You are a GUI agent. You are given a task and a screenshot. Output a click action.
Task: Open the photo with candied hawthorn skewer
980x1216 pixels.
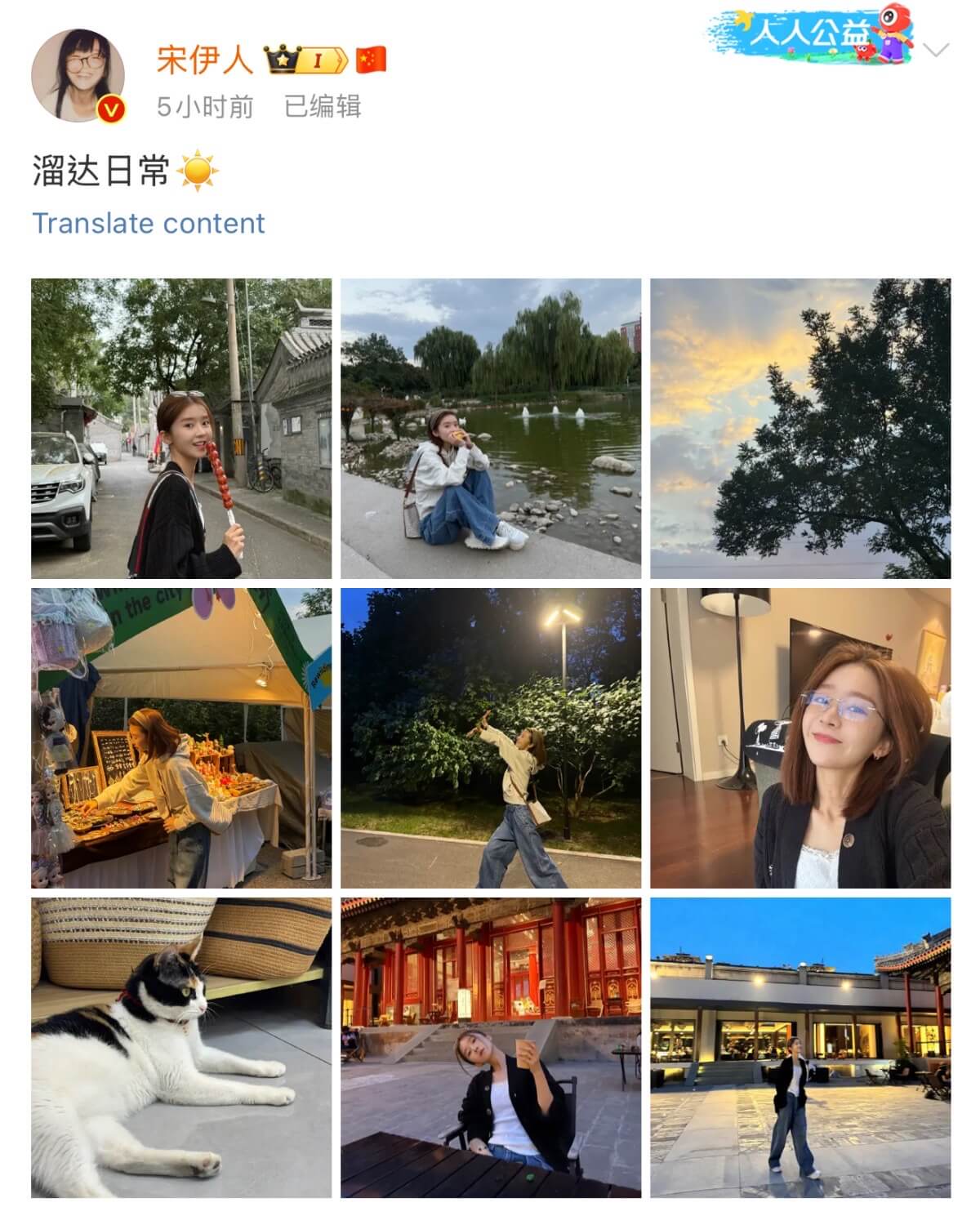tap(181, 429)
